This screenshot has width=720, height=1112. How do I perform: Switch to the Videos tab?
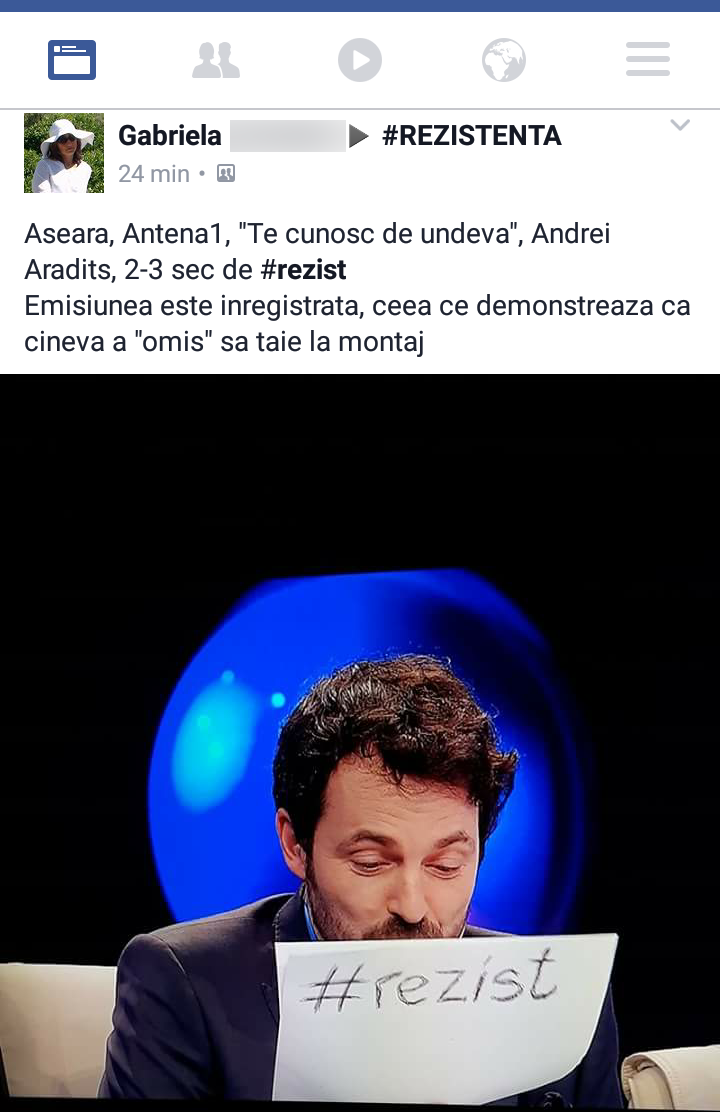360,60
